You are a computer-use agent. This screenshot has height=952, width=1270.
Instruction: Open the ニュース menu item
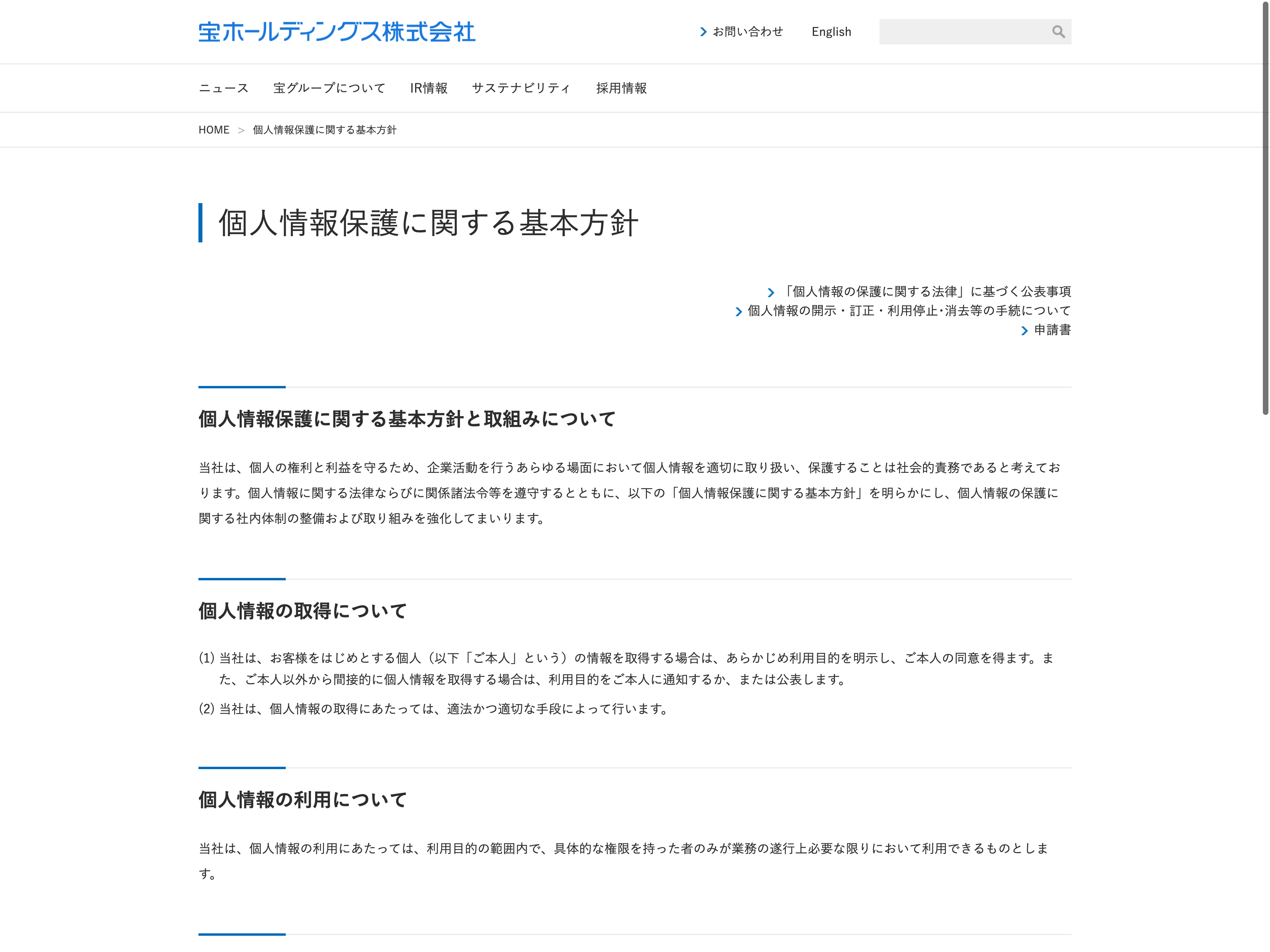click(x=223, y=88)
